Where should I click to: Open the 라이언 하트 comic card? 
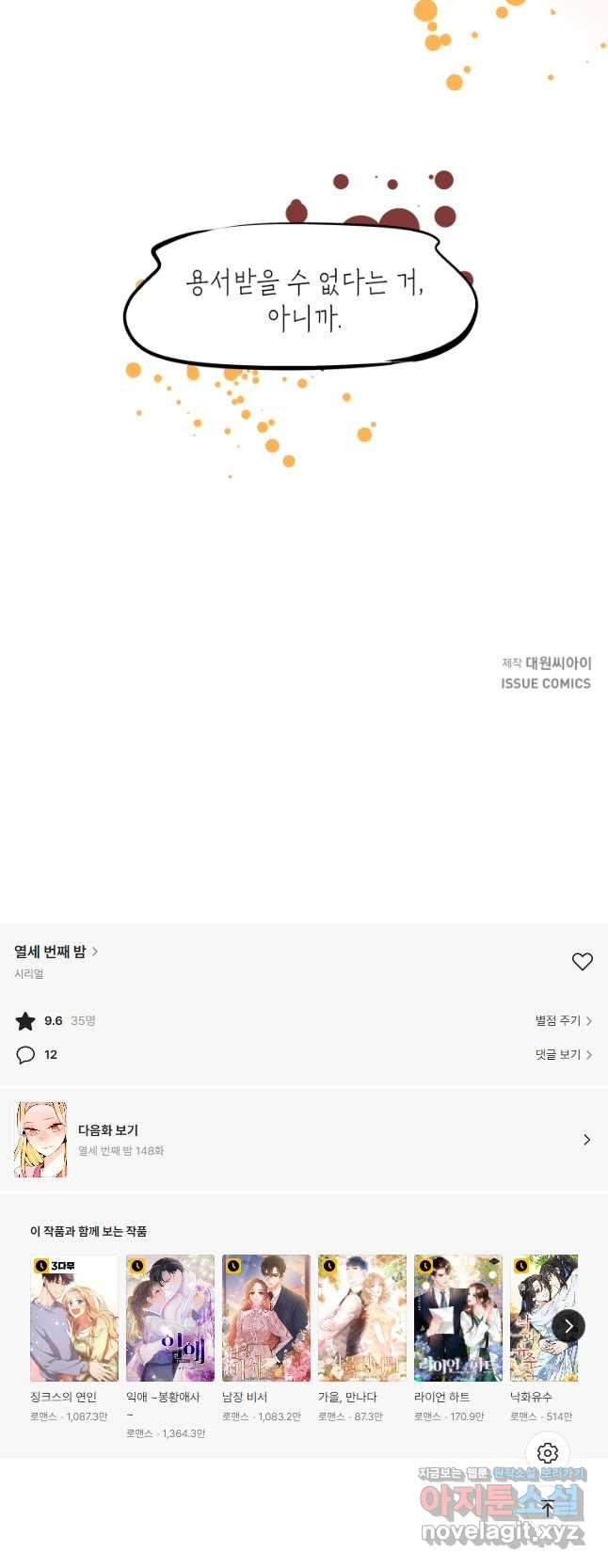(x=457, y=1318)
